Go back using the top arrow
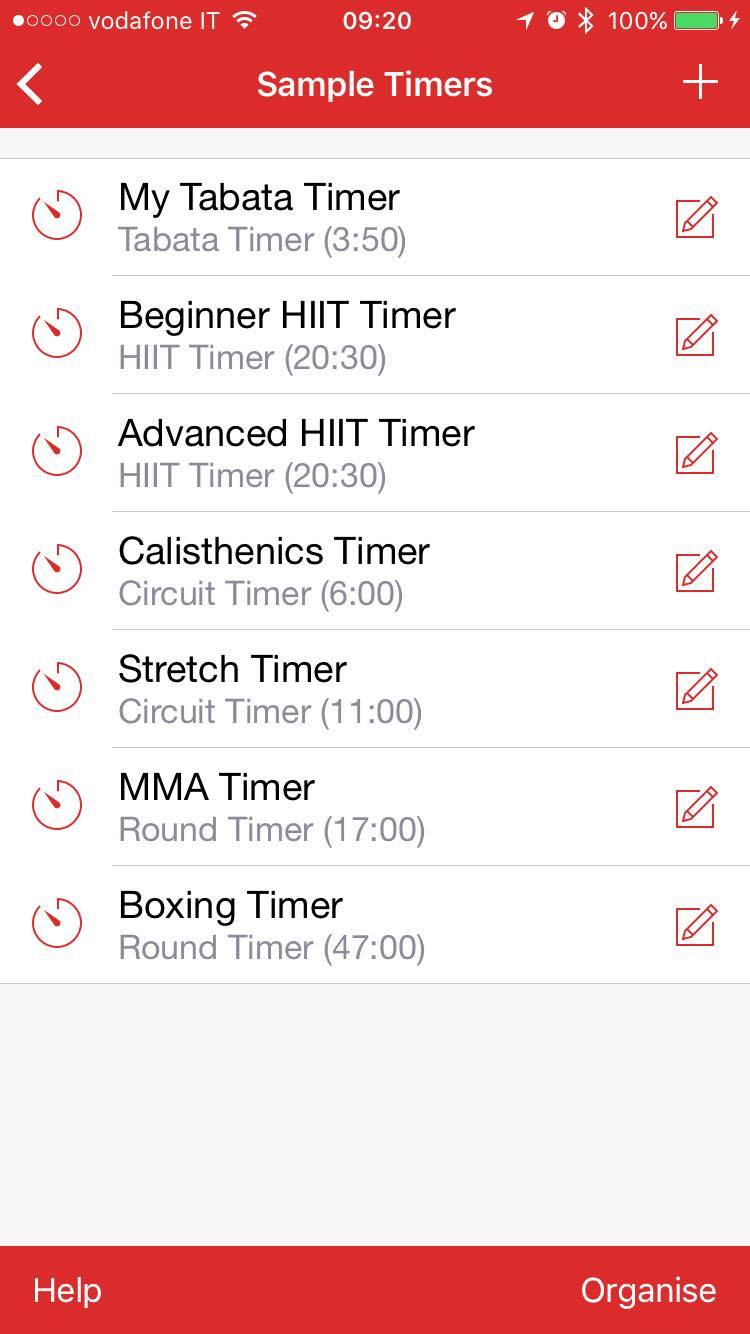The height and width of the screenshot is (1334, 750). click(30, 84)
